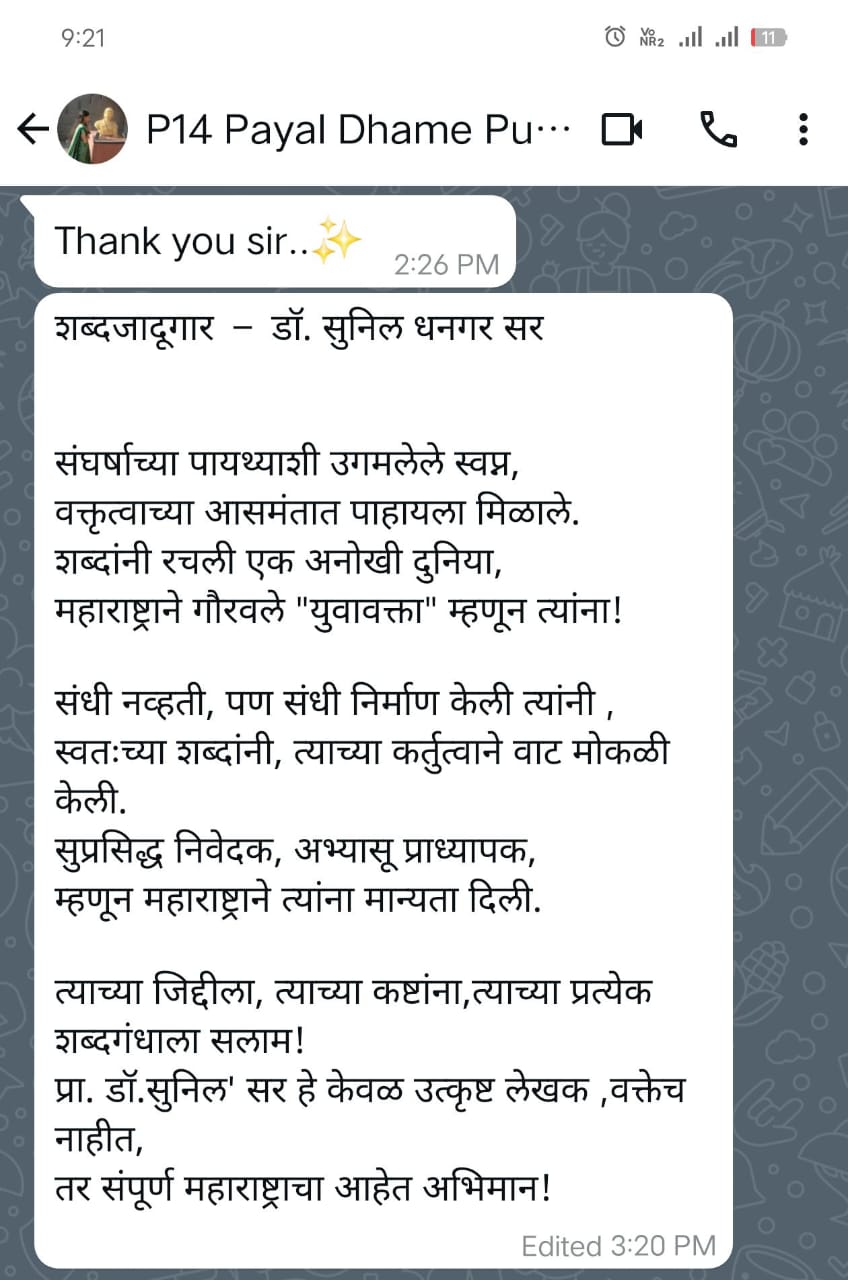The width and height of the screenshot is (848, 1280).
Task: Start a video call with Payal
Action: [x=621, y=129]
